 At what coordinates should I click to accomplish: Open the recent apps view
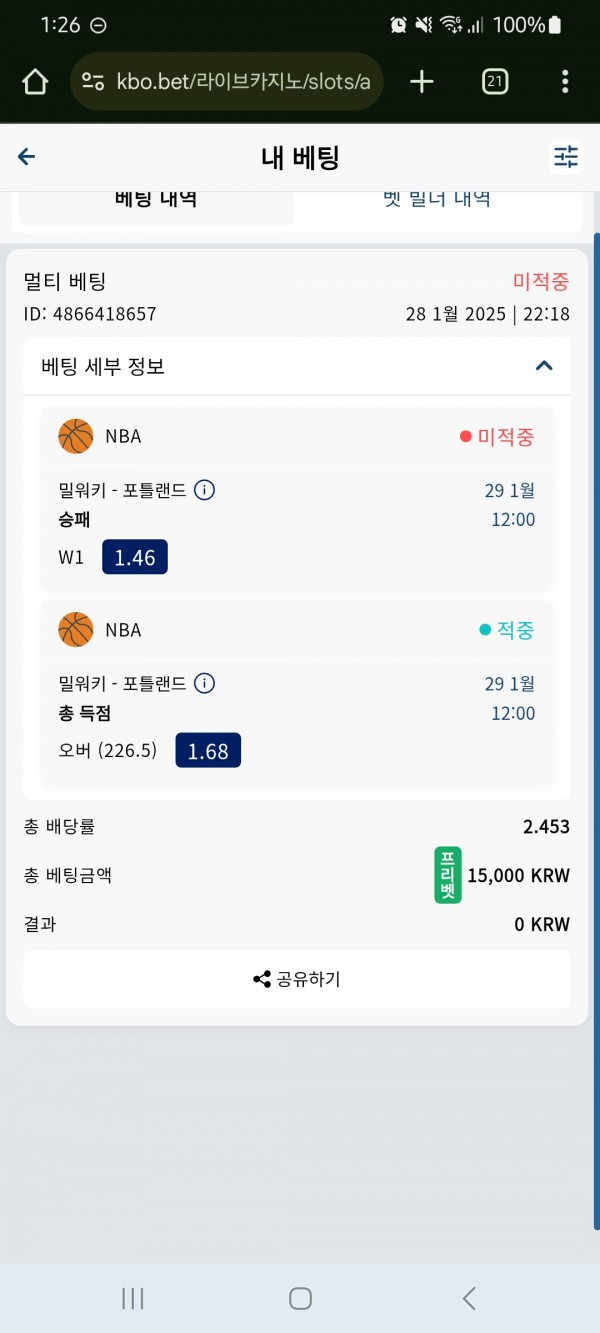132,1298
